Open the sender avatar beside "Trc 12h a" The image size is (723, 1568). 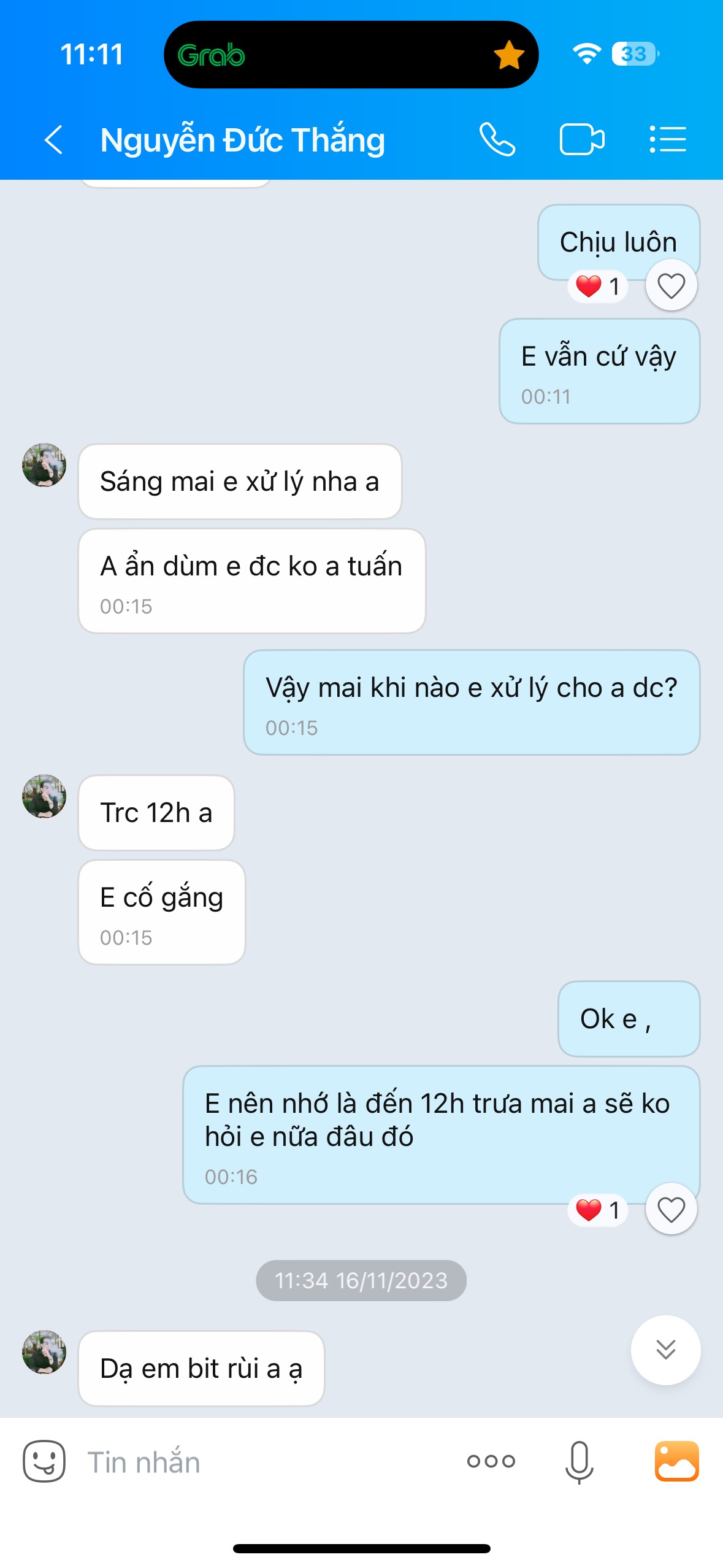(44, 796)
